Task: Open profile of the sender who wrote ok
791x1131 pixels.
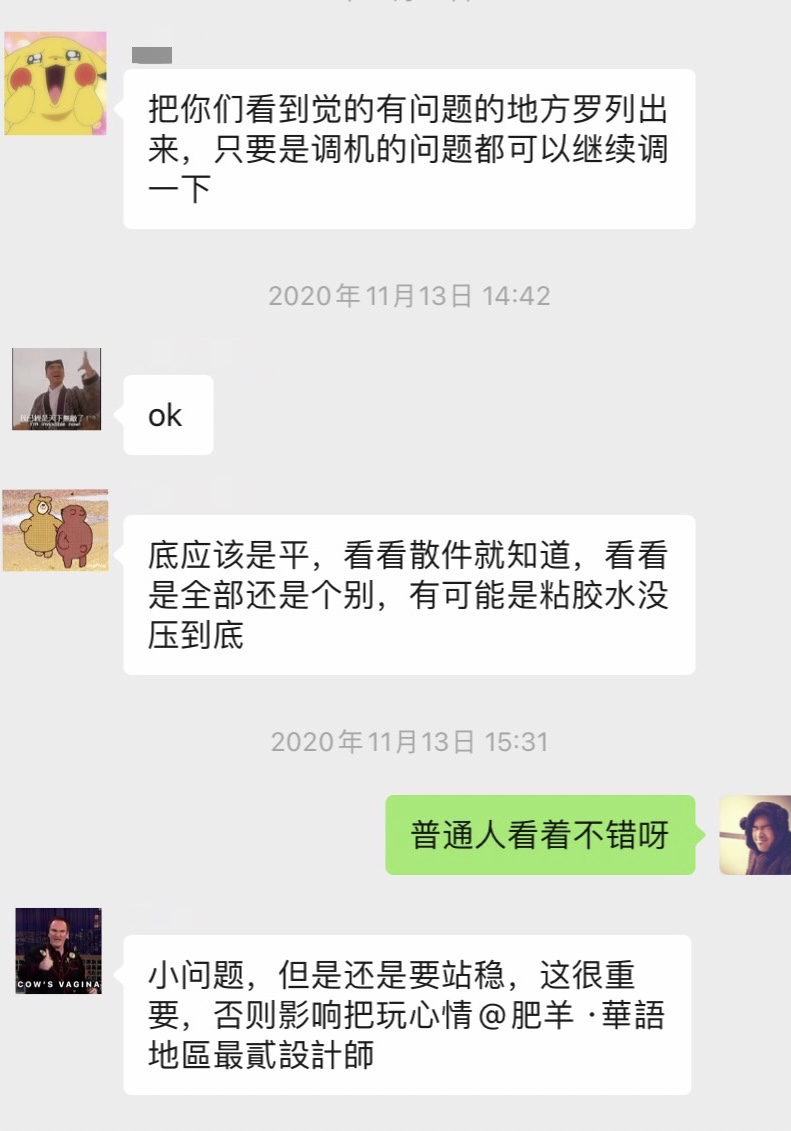Action: (56, 389)
